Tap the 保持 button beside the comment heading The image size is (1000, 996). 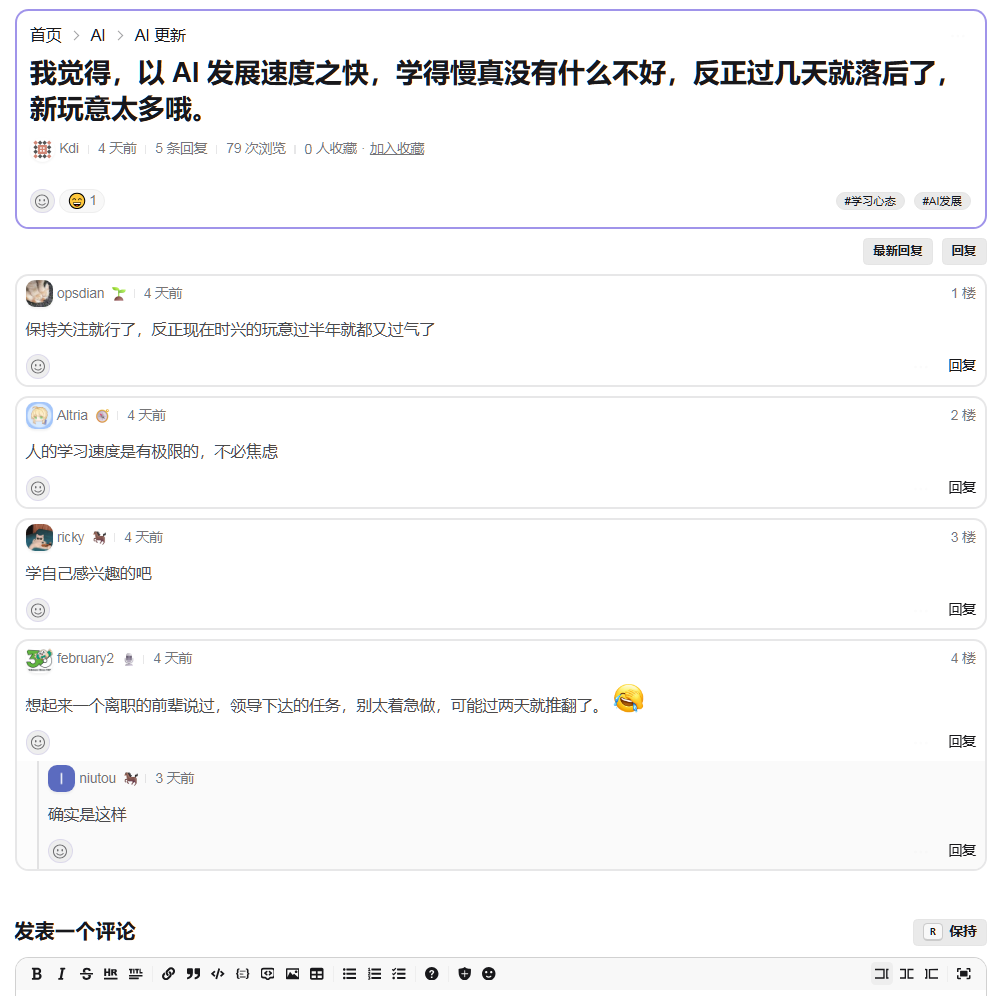pos(949,931)
